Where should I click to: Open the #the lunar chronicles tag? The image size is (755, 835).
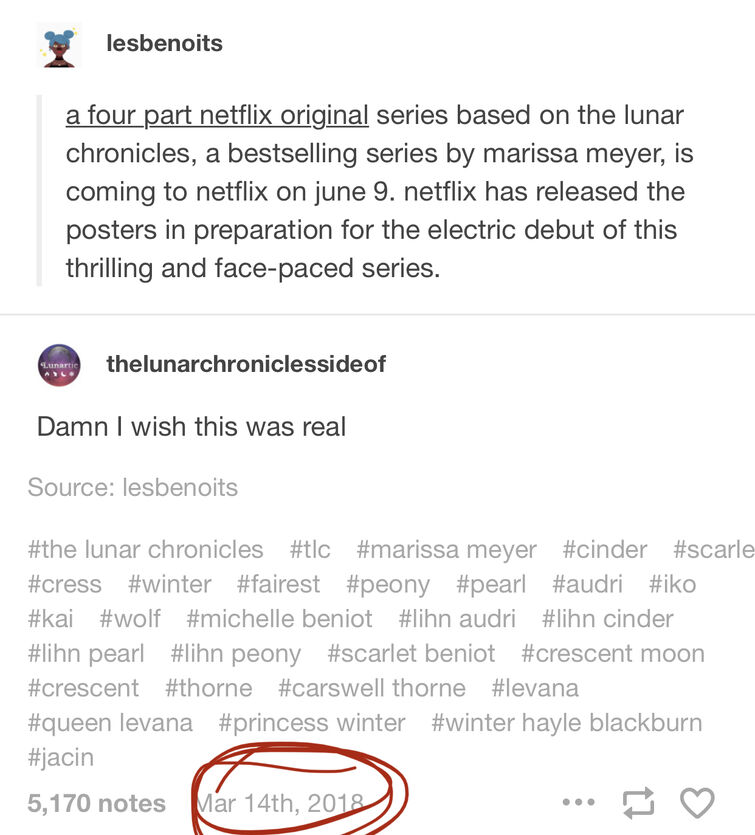click(146, 549)
